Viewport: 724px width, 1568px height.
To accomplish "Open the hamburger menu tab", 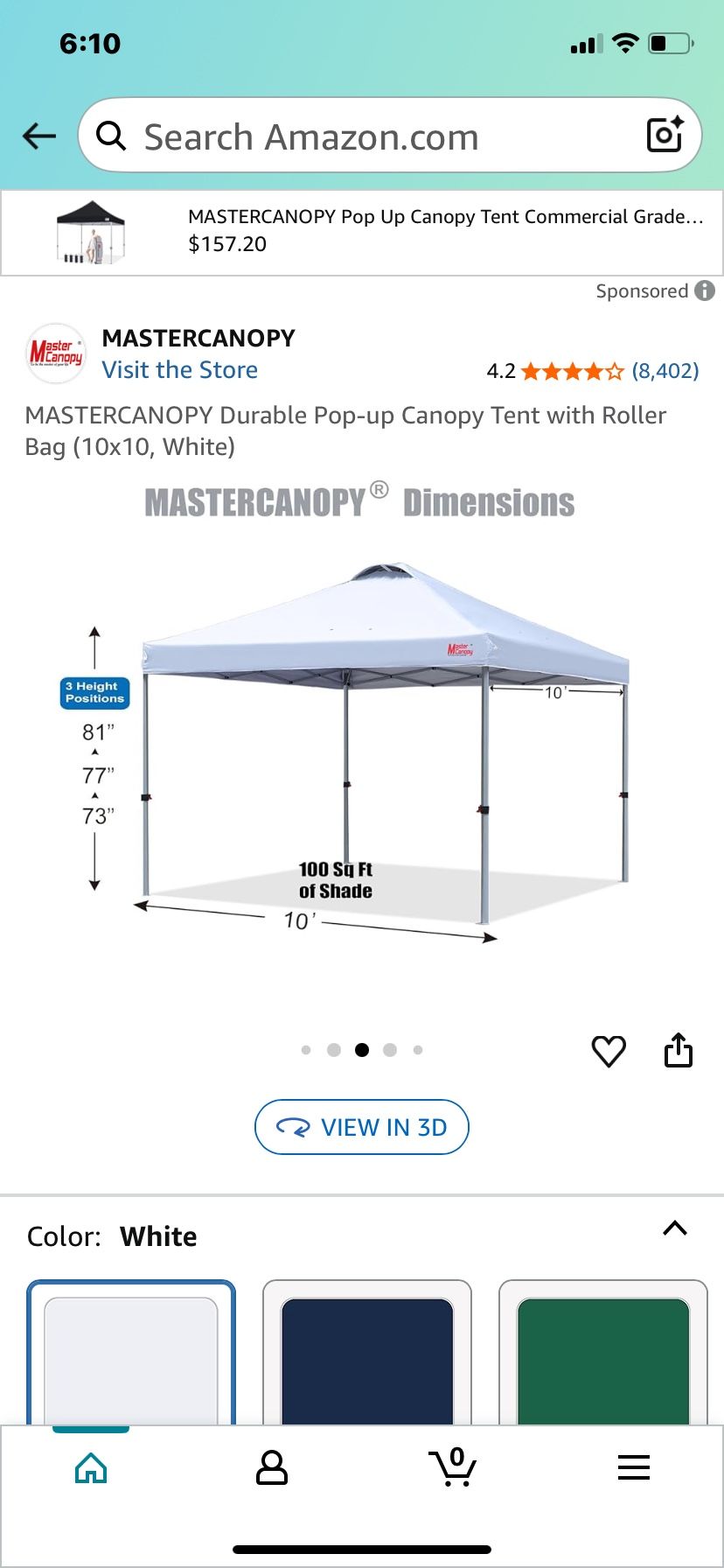I will pyautogui.click(x=634, y=1467).
